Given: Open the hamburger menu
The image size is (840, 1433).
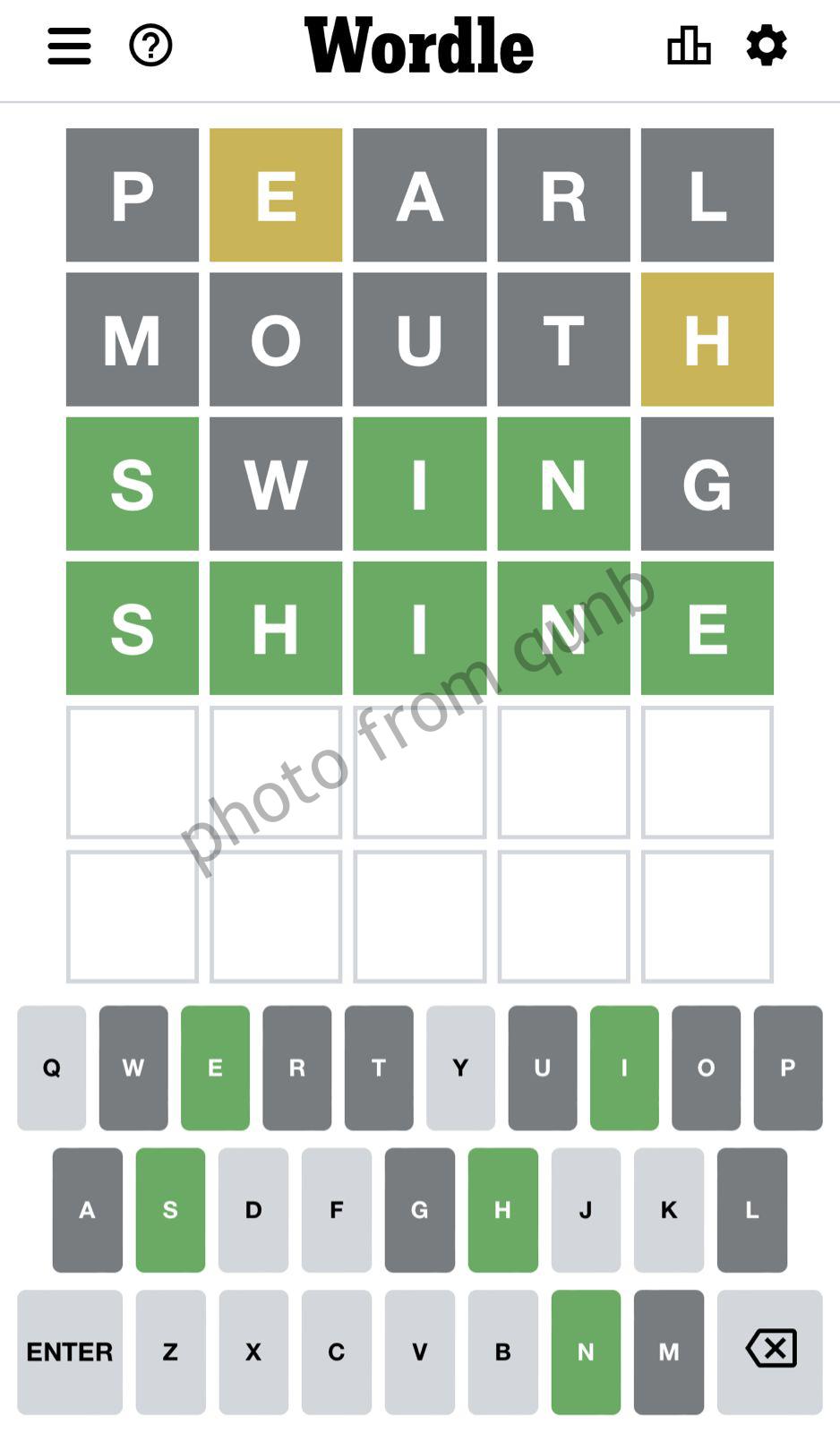Looking at the screenshot, I should [69, 46].
